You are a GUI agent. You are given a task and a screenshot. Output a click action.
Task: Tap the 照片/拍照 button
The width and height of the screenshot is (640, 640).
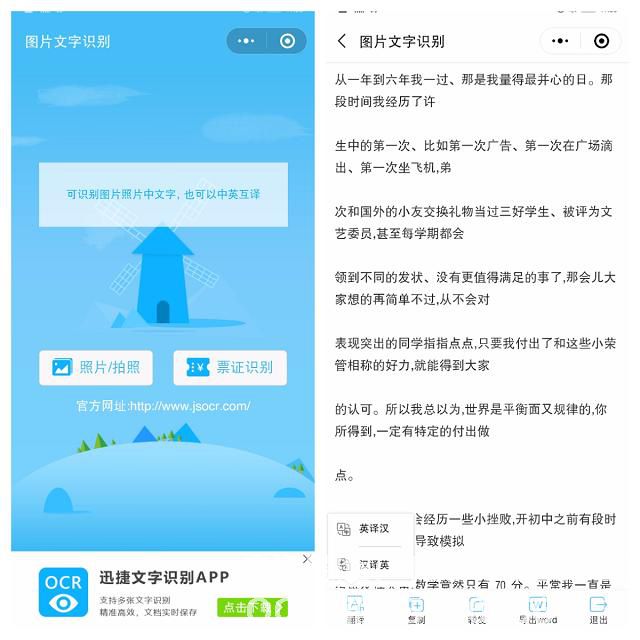pyautogui.click(x=96, y=367)
